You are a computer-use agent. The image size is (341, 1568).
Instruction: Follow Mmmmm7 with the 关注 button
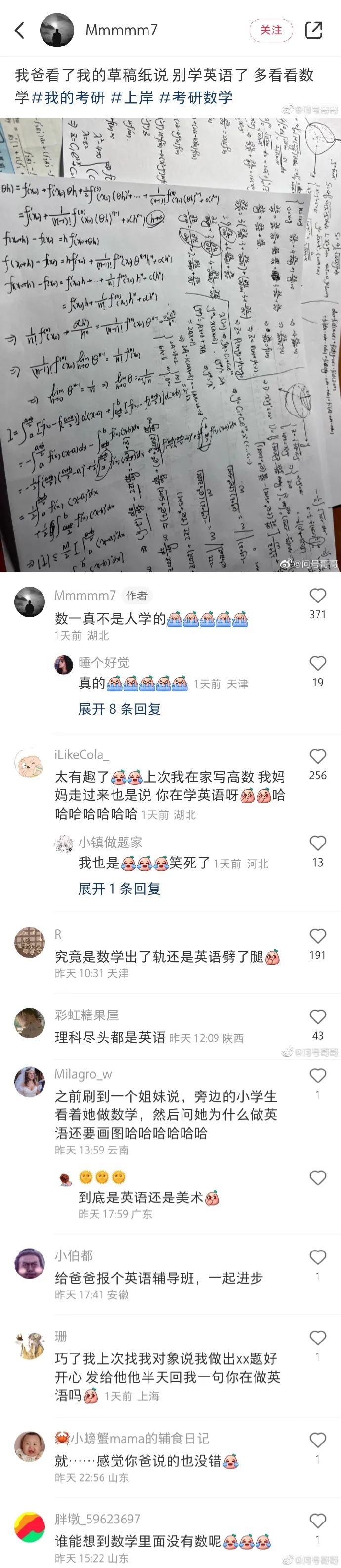(271, 30)
